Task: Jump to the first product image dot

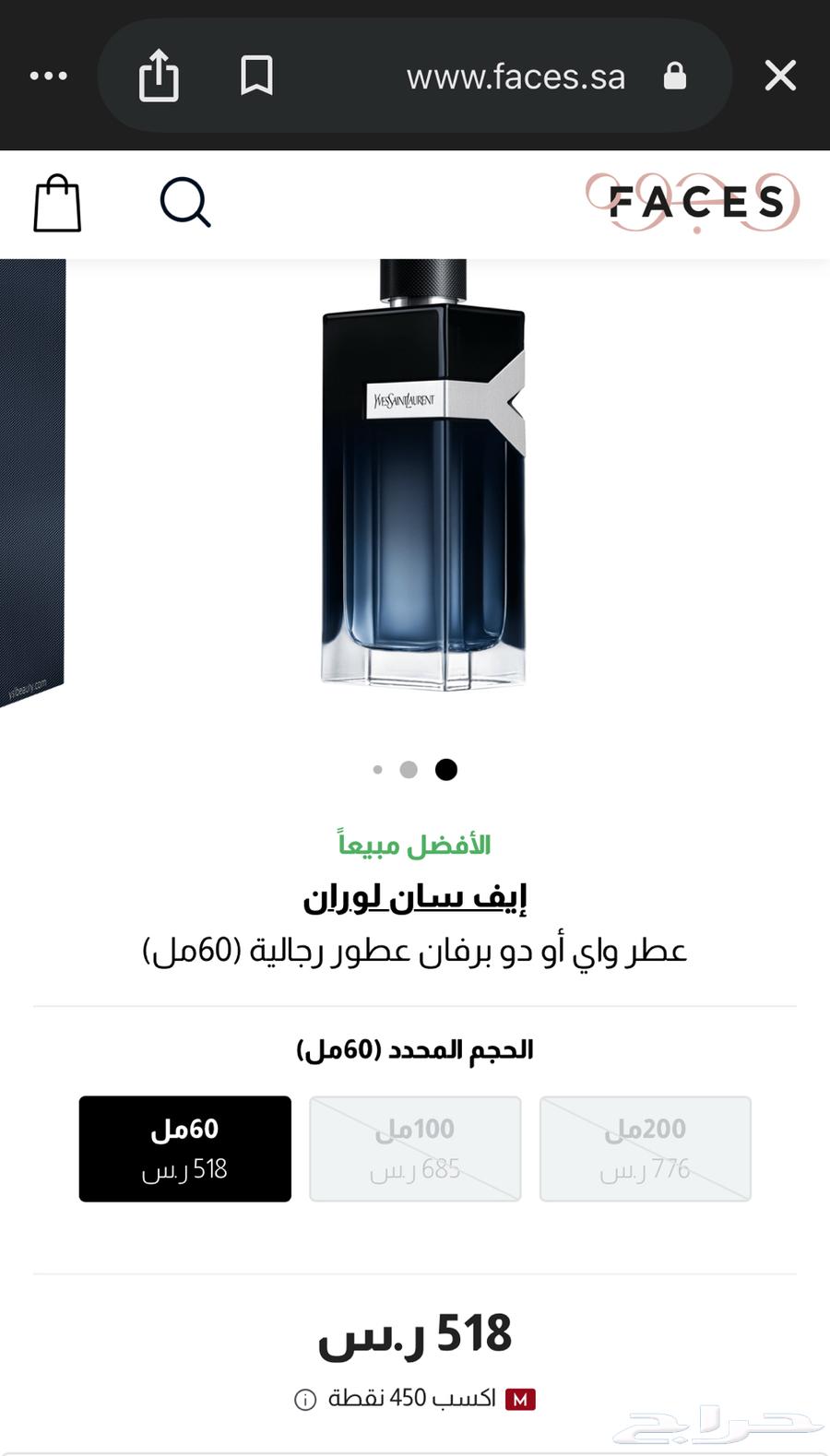Action: tap(377, 769)
